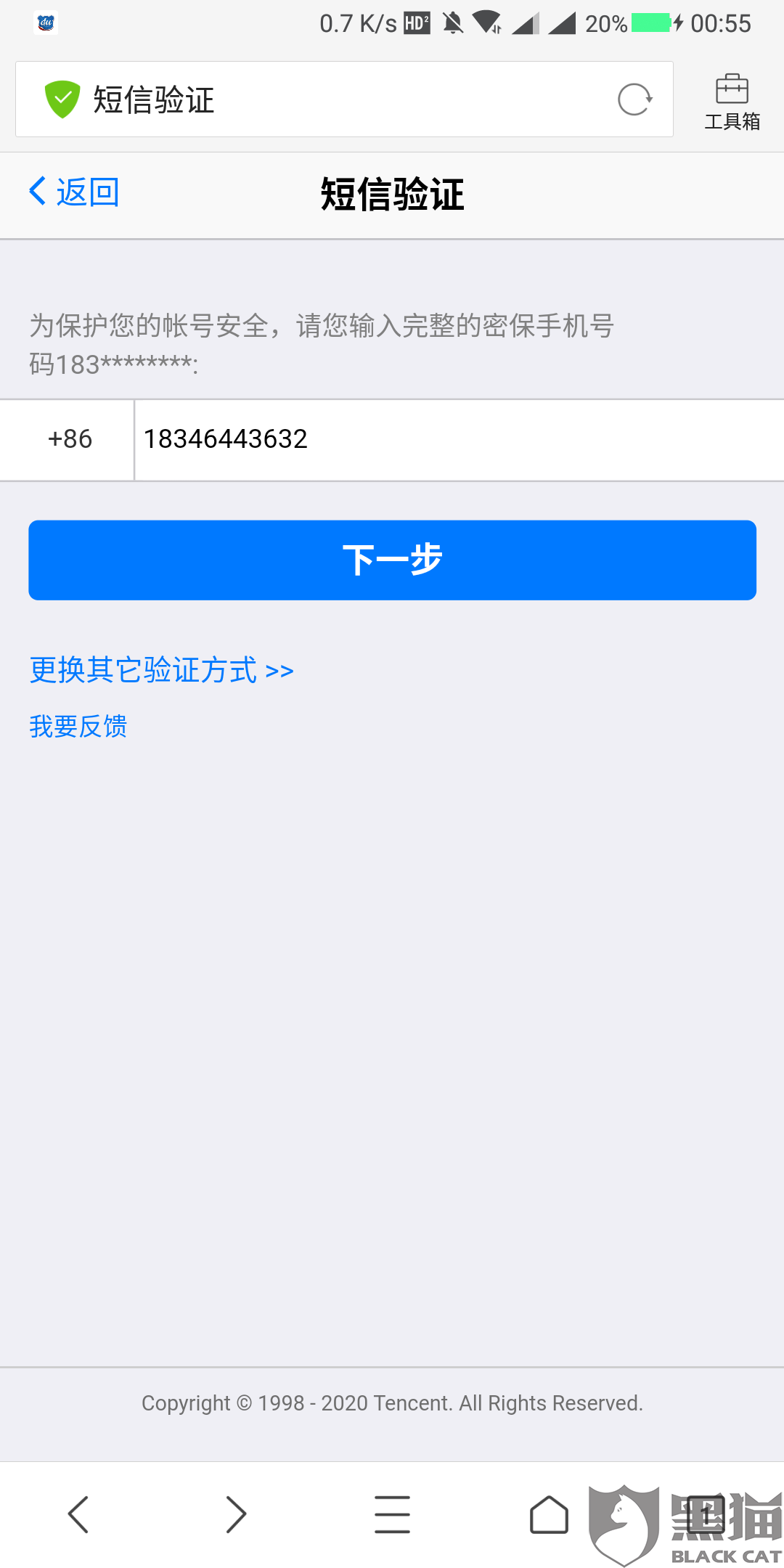Open the browser menu with three lines
This screenshot has height=1568, width=784.
tap(392, 1514)
